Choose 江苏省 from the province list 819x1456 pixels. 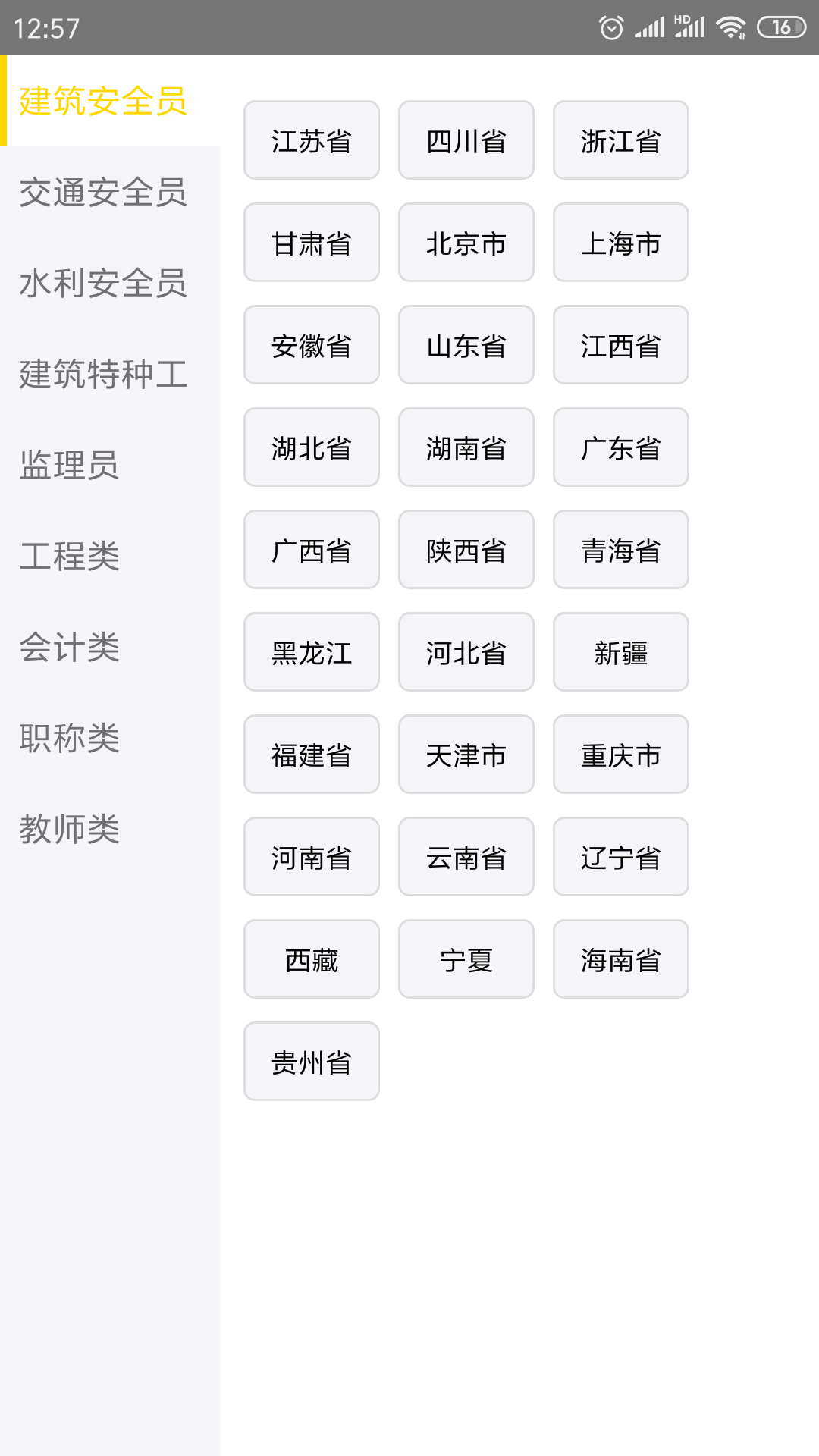(x=311, y=140)
